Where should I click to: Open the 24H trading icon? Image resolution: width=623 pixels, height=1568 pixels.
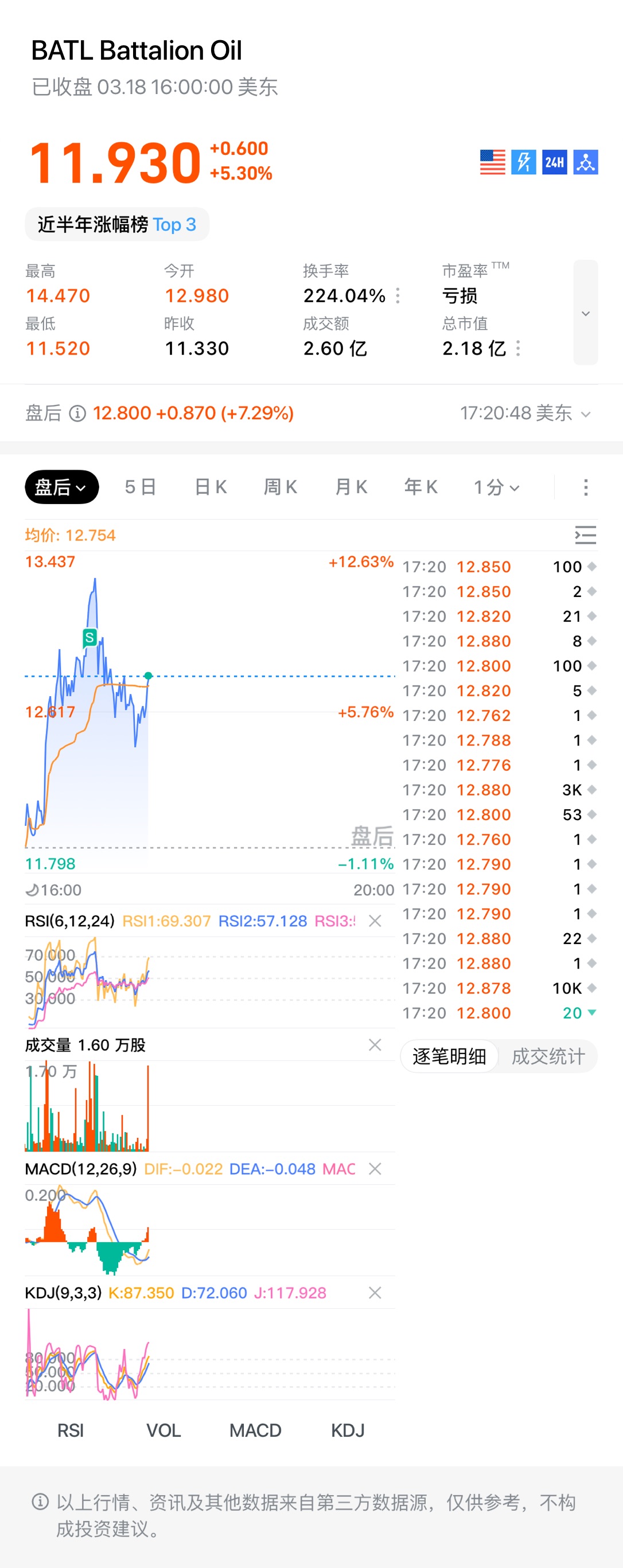[554, 162]
